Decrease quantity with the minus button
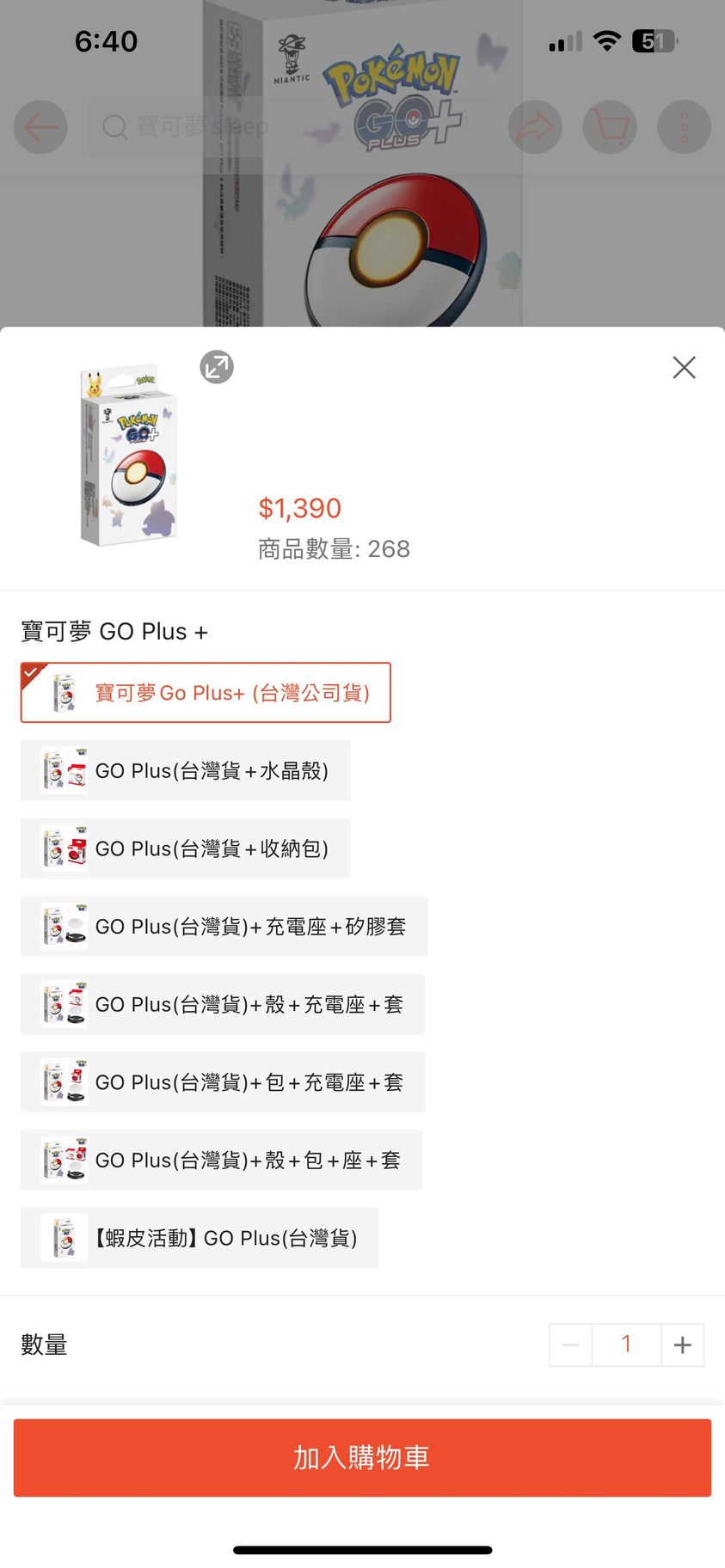The height and width of the screenshot is (1568, 725). coord(571,1345)
